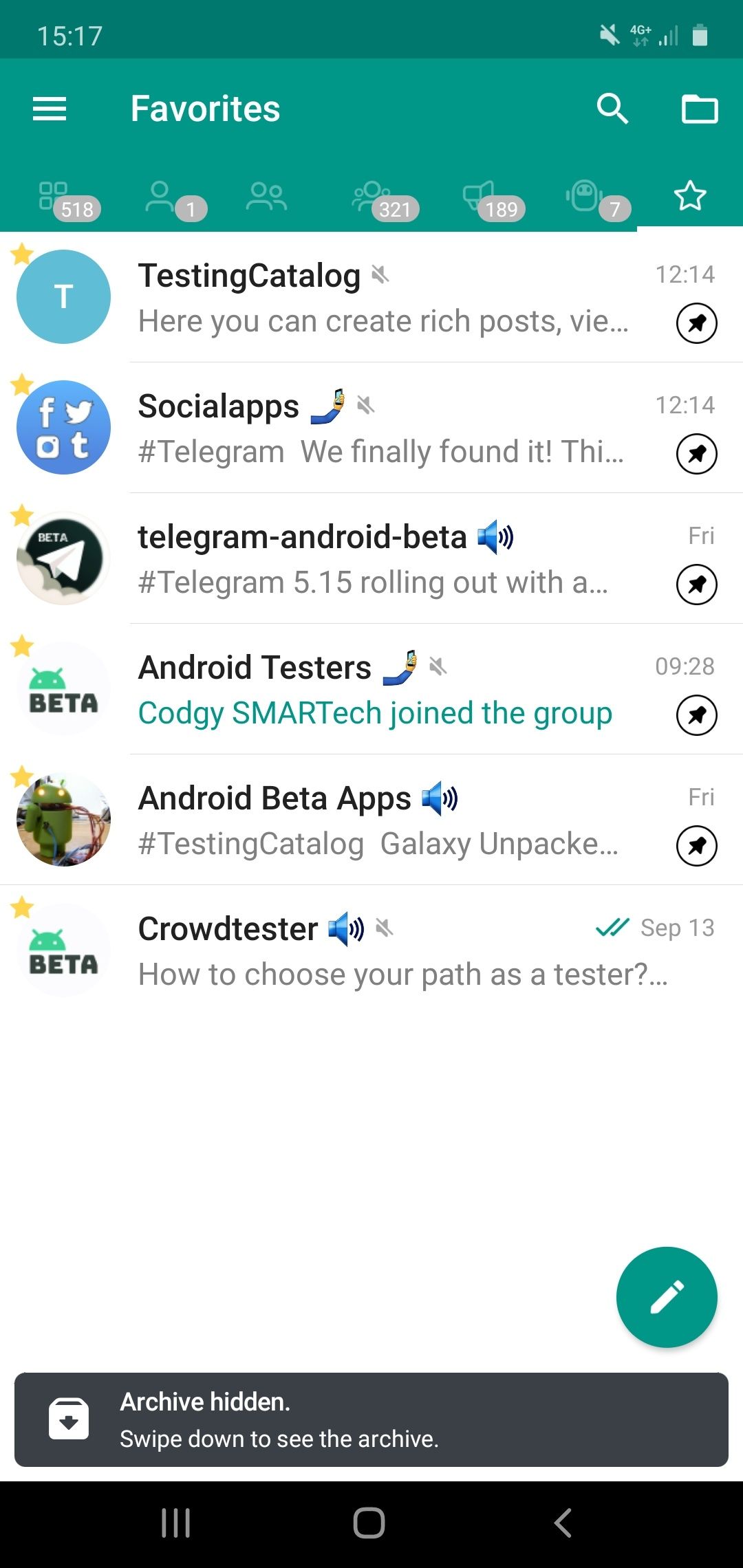743x1568 pixels.
Task: Tap the Archive hidden banner
Action: pyautogui.click(x=371, y=1420)
